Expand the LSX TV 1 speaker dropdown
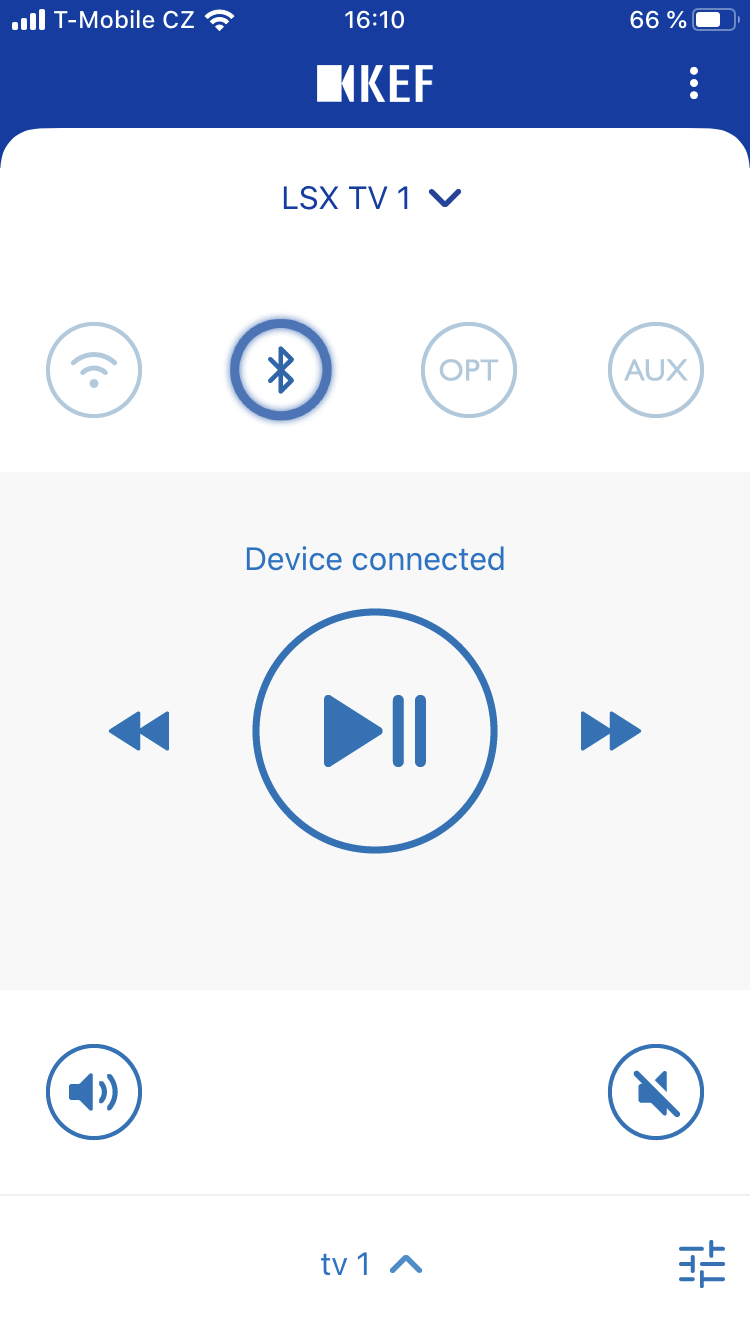The image size is (750, 1334). [x=372, y=198]
